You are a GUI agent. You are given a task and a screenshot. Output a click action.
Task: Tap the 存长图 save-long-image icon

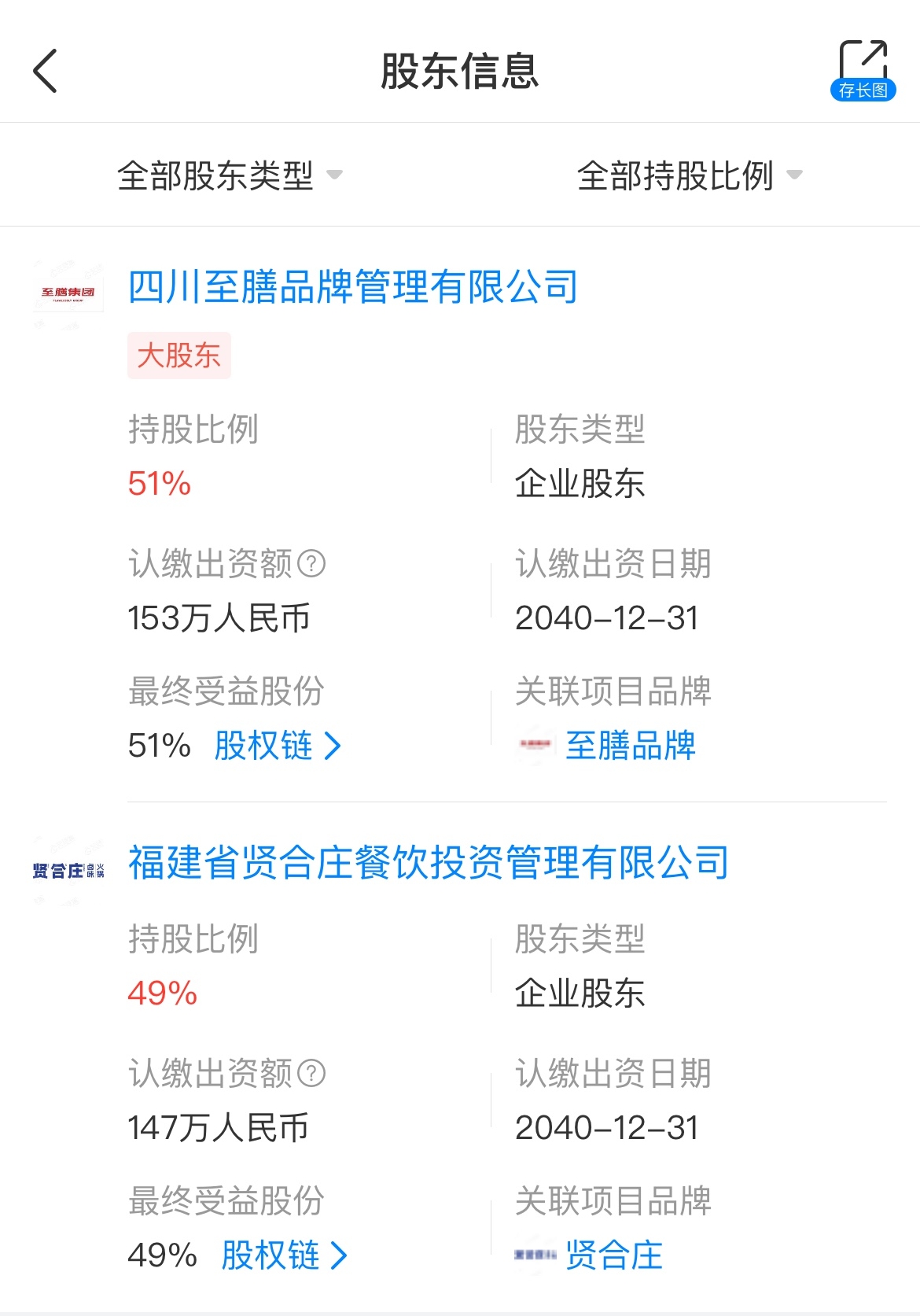(863, 67)
